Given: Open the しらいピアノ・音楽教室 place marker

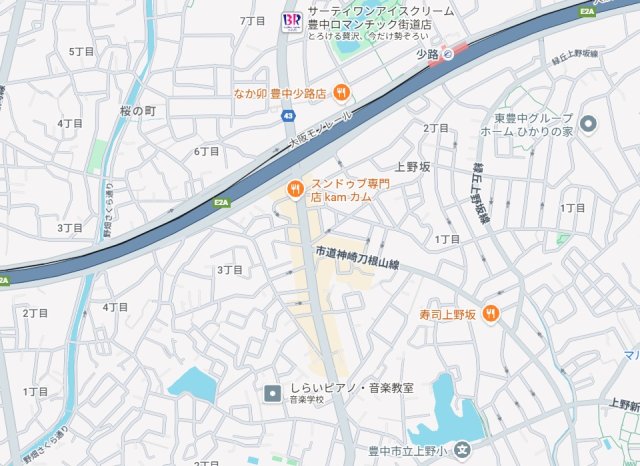Looking at the screenshot, I should [x=273, y=393].
